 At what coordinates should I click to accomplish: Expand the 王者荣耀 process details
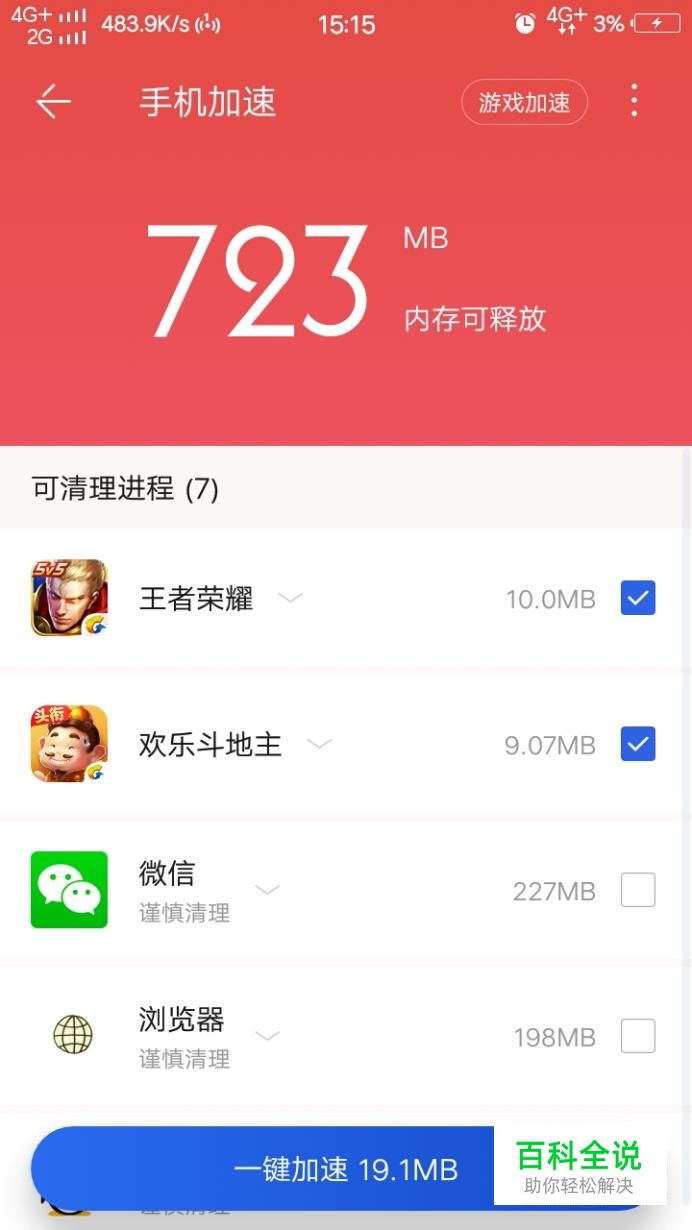290,598
